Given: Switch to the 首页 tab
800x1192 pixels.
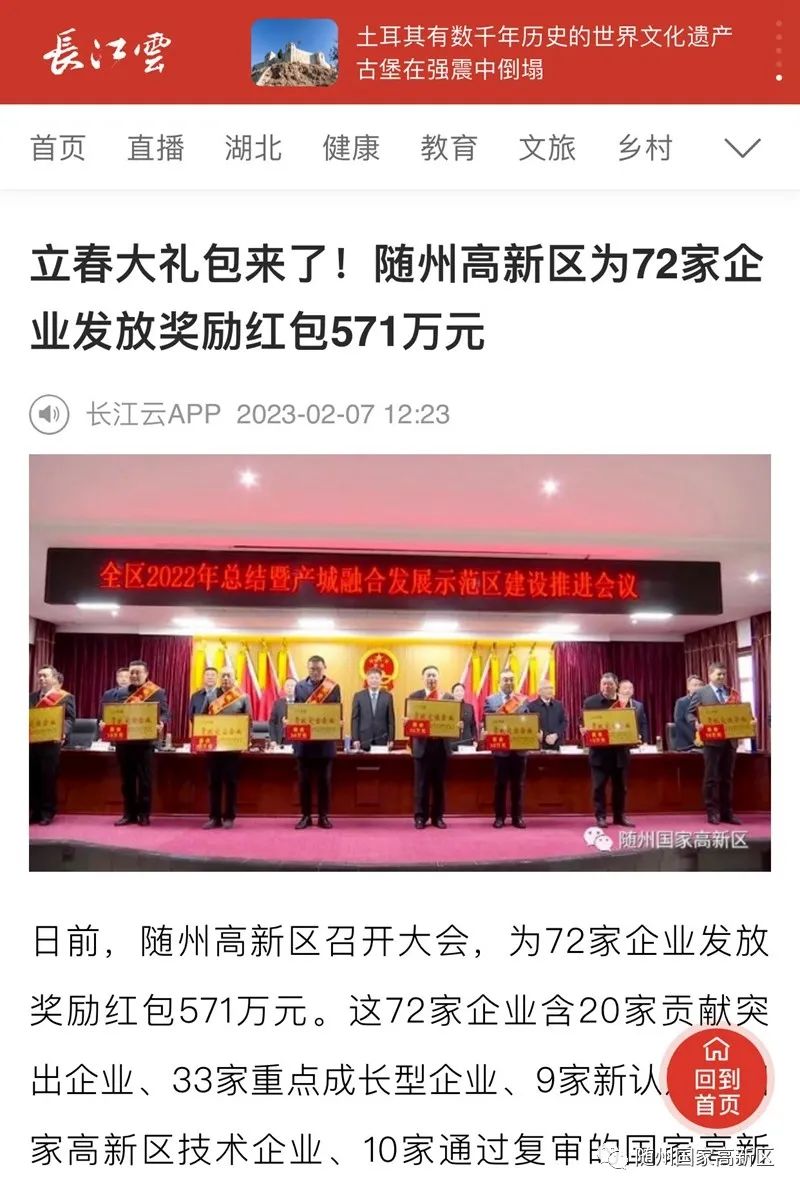Looking at the screenshot, I should tap(58, 148).
